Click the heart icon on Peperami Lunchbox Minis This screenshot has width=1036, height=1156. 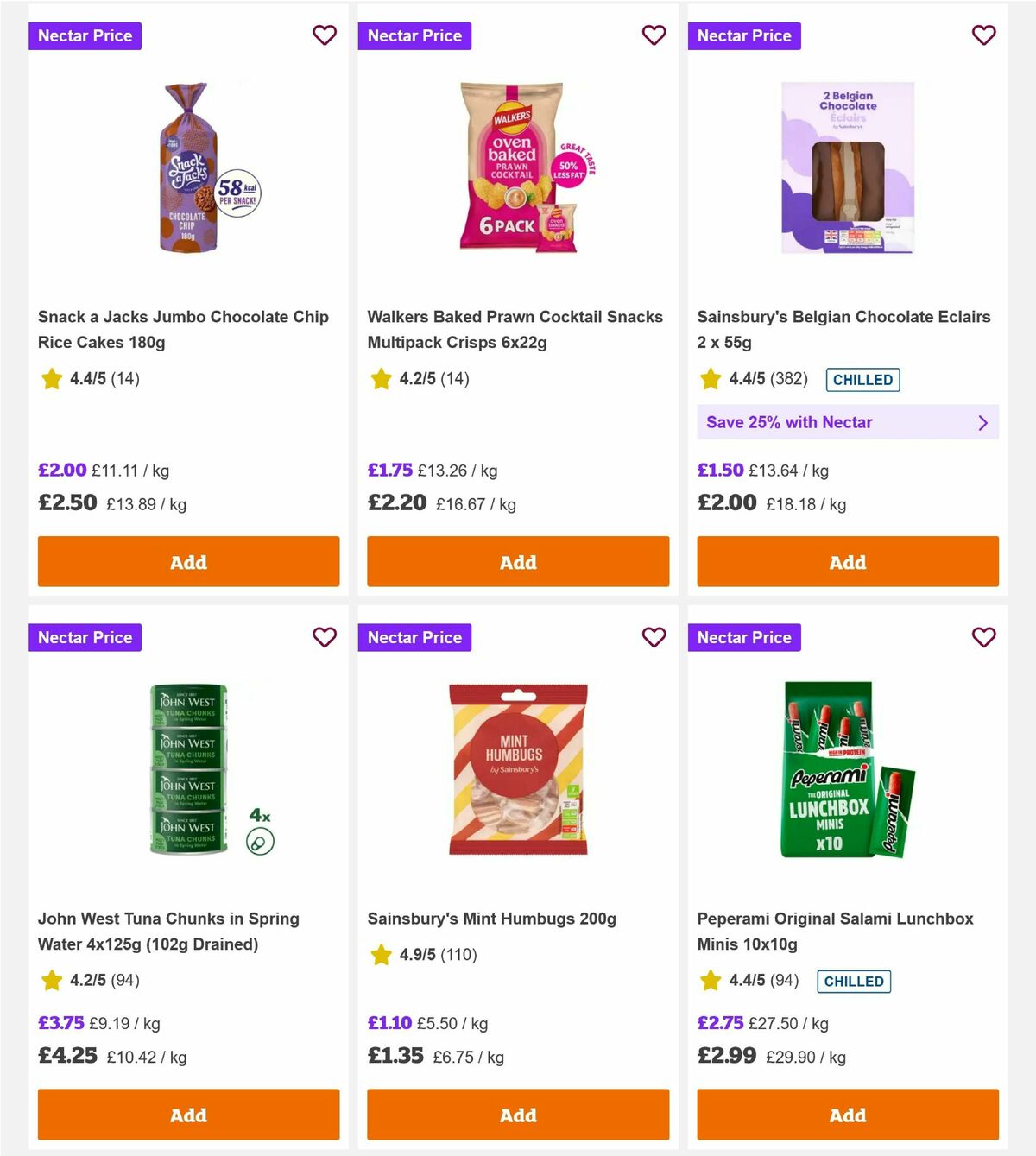click(983, 637)
